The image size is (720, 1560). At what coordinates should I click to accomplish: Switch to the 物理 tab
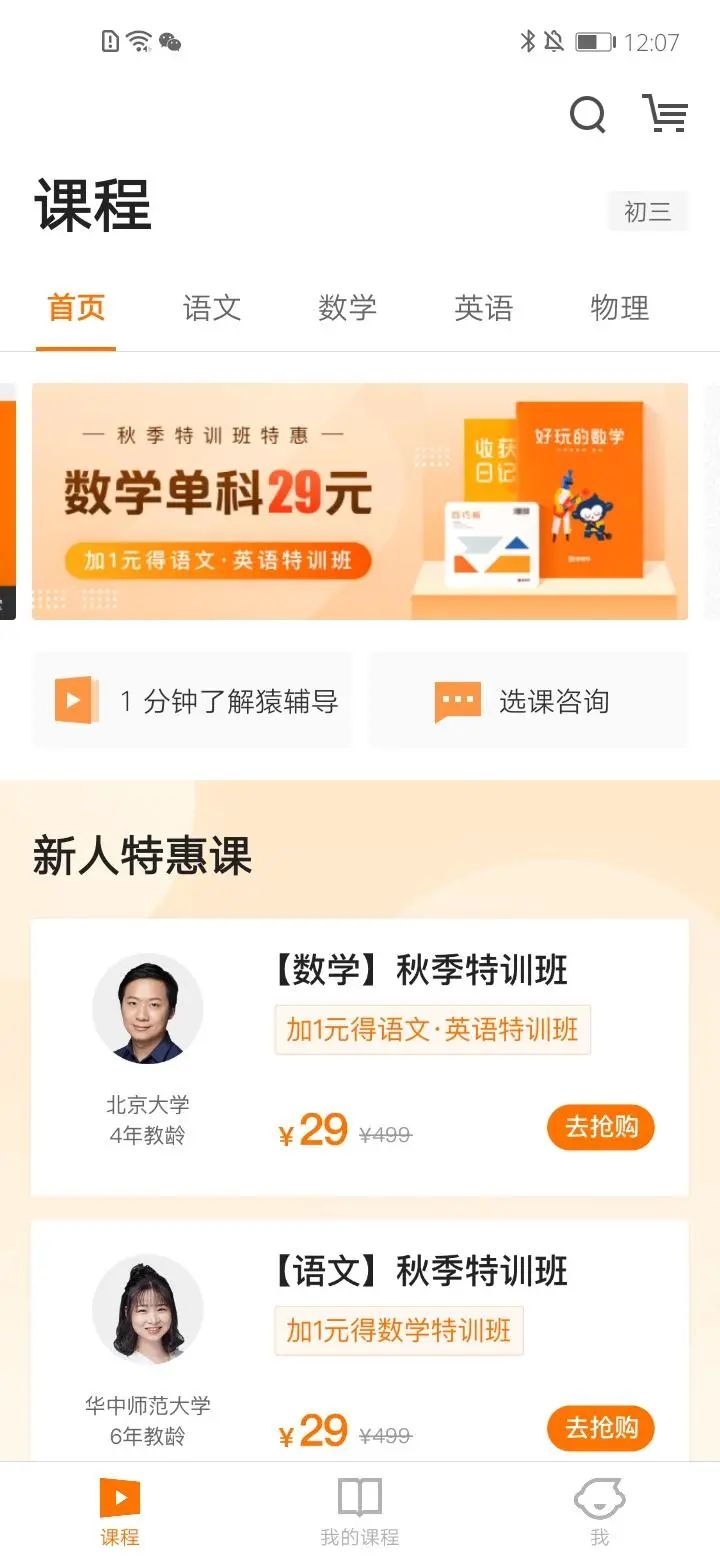click(619, 308)
